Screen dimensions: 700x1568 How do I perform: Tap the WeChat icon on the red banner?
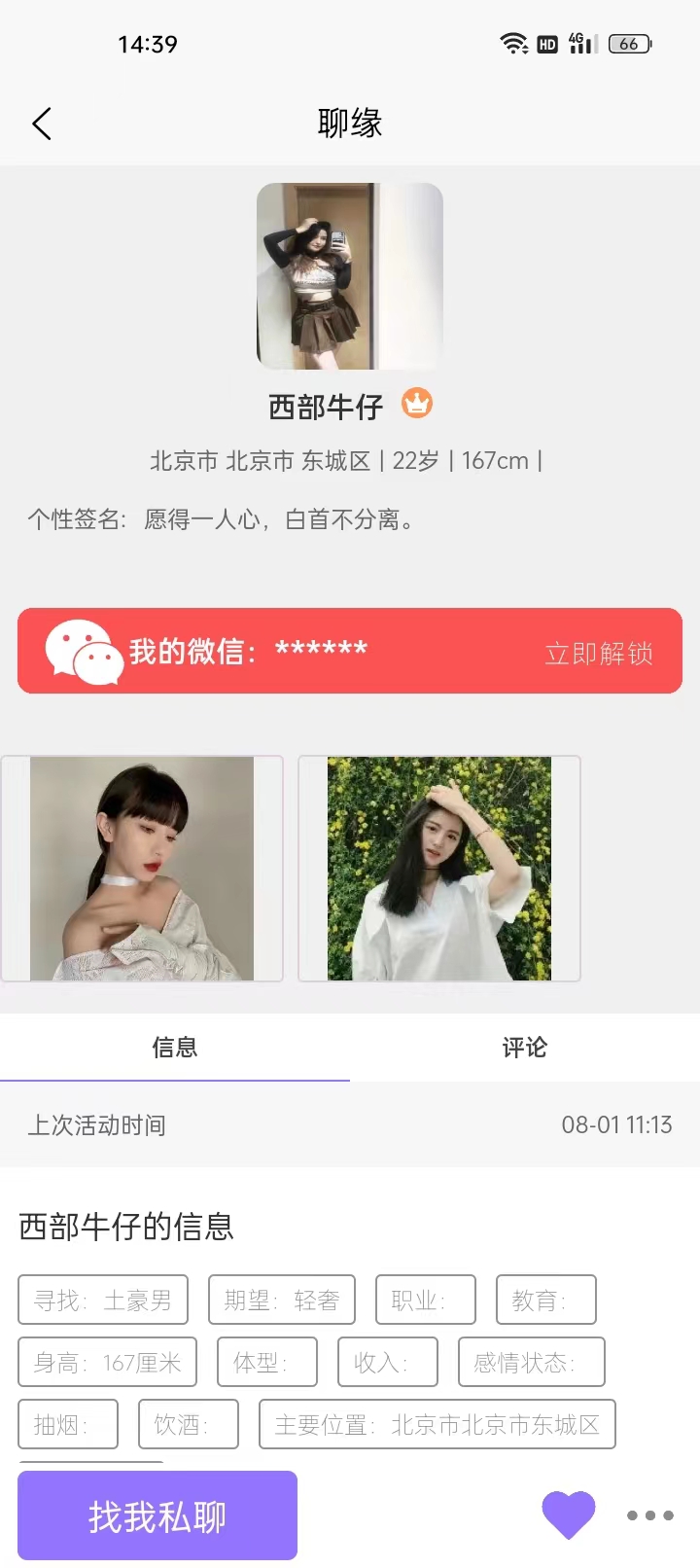click(x=82, y=651)
